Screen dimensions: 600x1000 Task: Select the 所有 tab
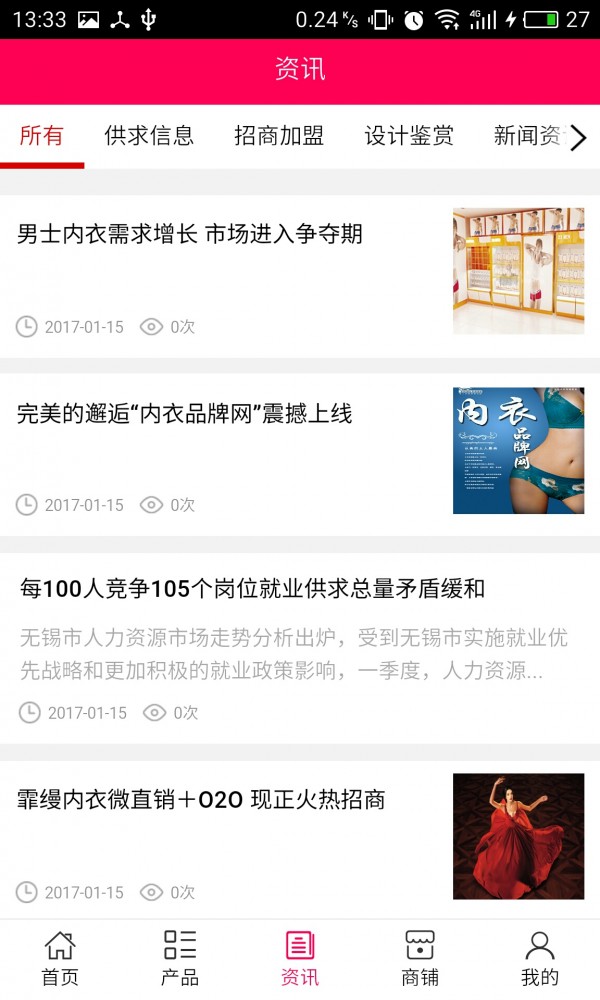click(x=42, y=136)
